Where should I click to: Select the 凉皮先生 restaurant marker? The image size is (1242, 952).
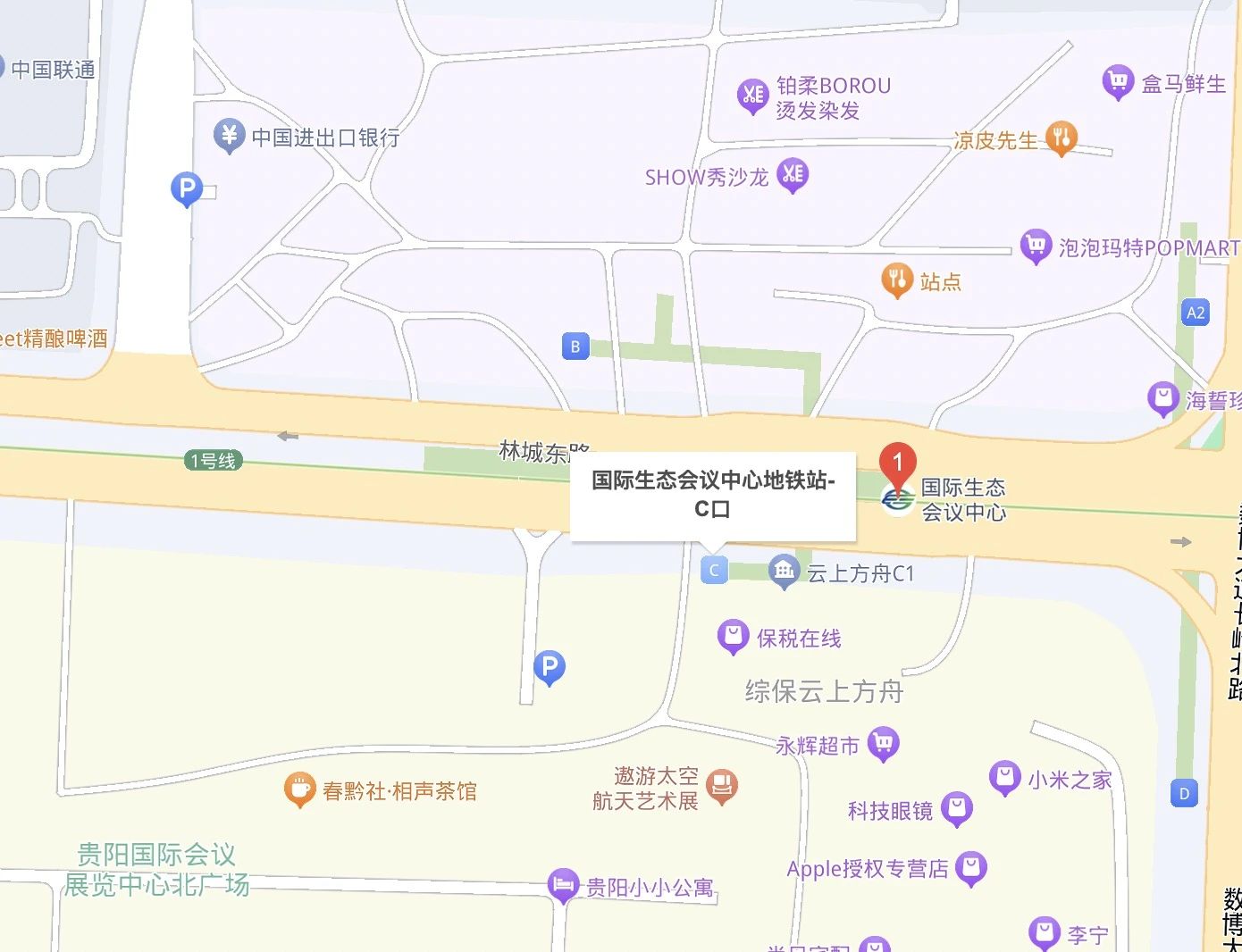click(1061, 138)
